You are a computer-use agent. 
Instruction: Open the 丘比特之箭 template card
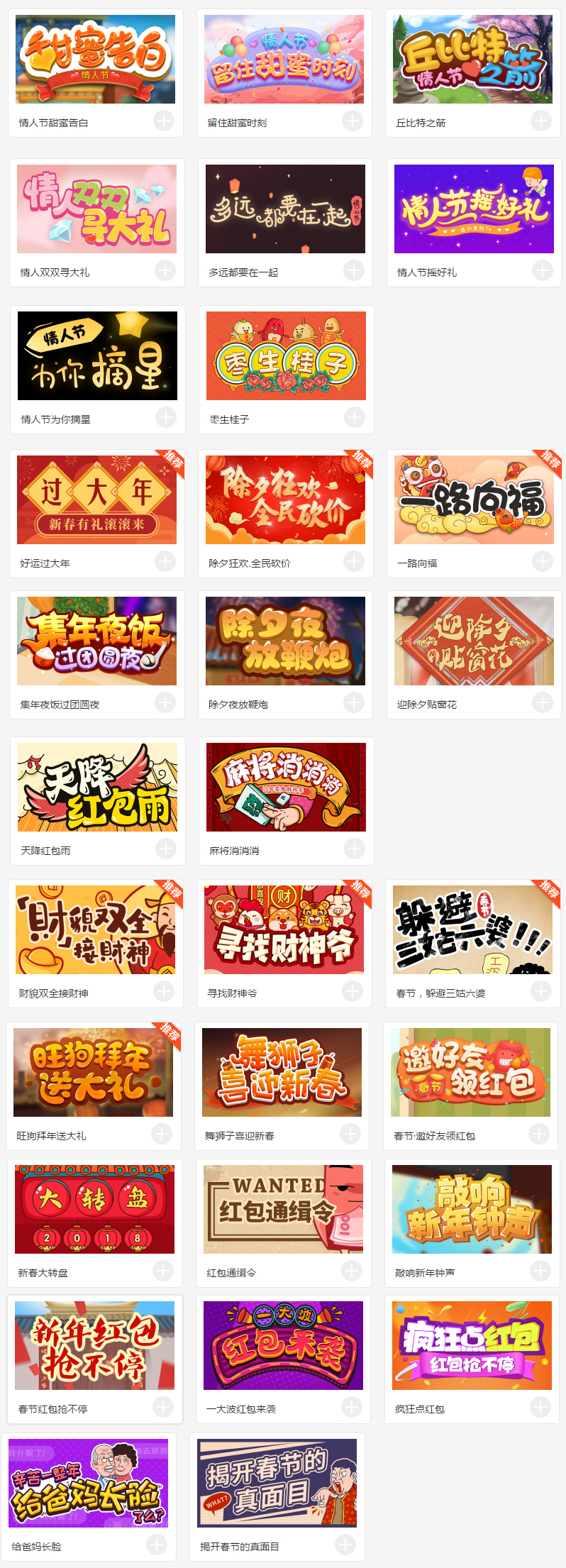point(473,60)
